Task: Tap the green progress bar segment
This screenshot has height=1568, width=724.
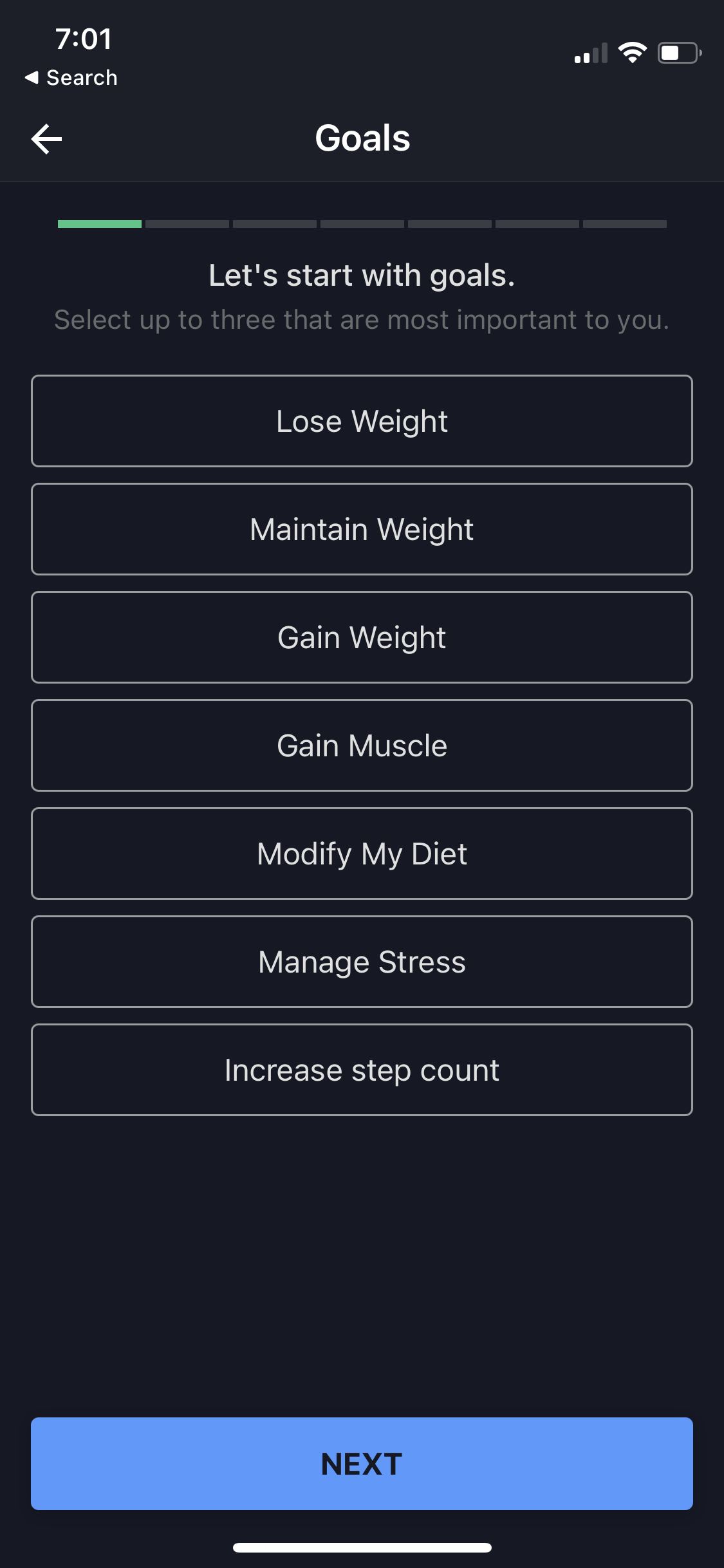Action: [x=99, y=224]
